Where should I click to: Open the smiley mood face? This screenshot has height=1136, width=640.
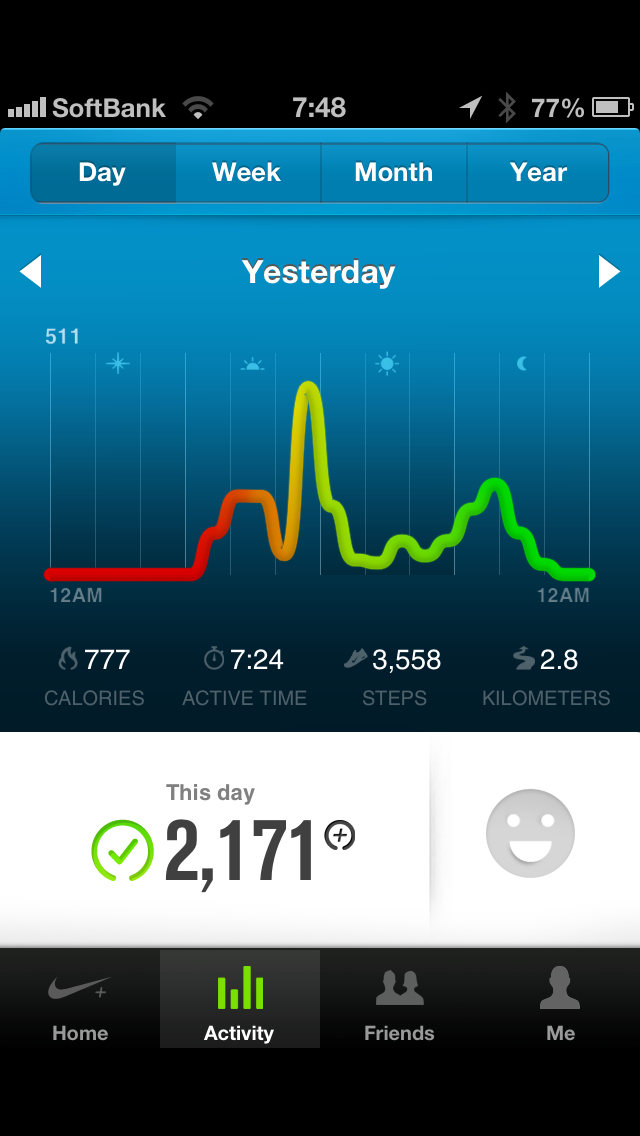pos(530,833)
